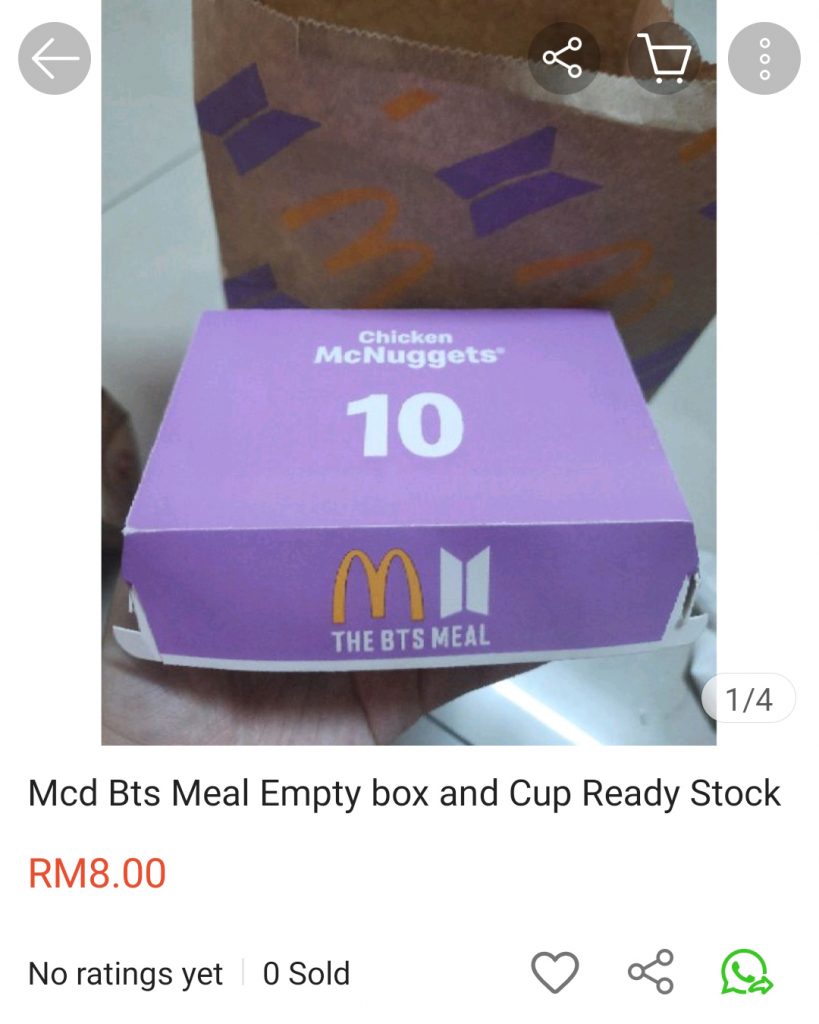Share this listing via WhatsApp
Viewport: 819px width, 1024px height.
click(x=746, y=972)
